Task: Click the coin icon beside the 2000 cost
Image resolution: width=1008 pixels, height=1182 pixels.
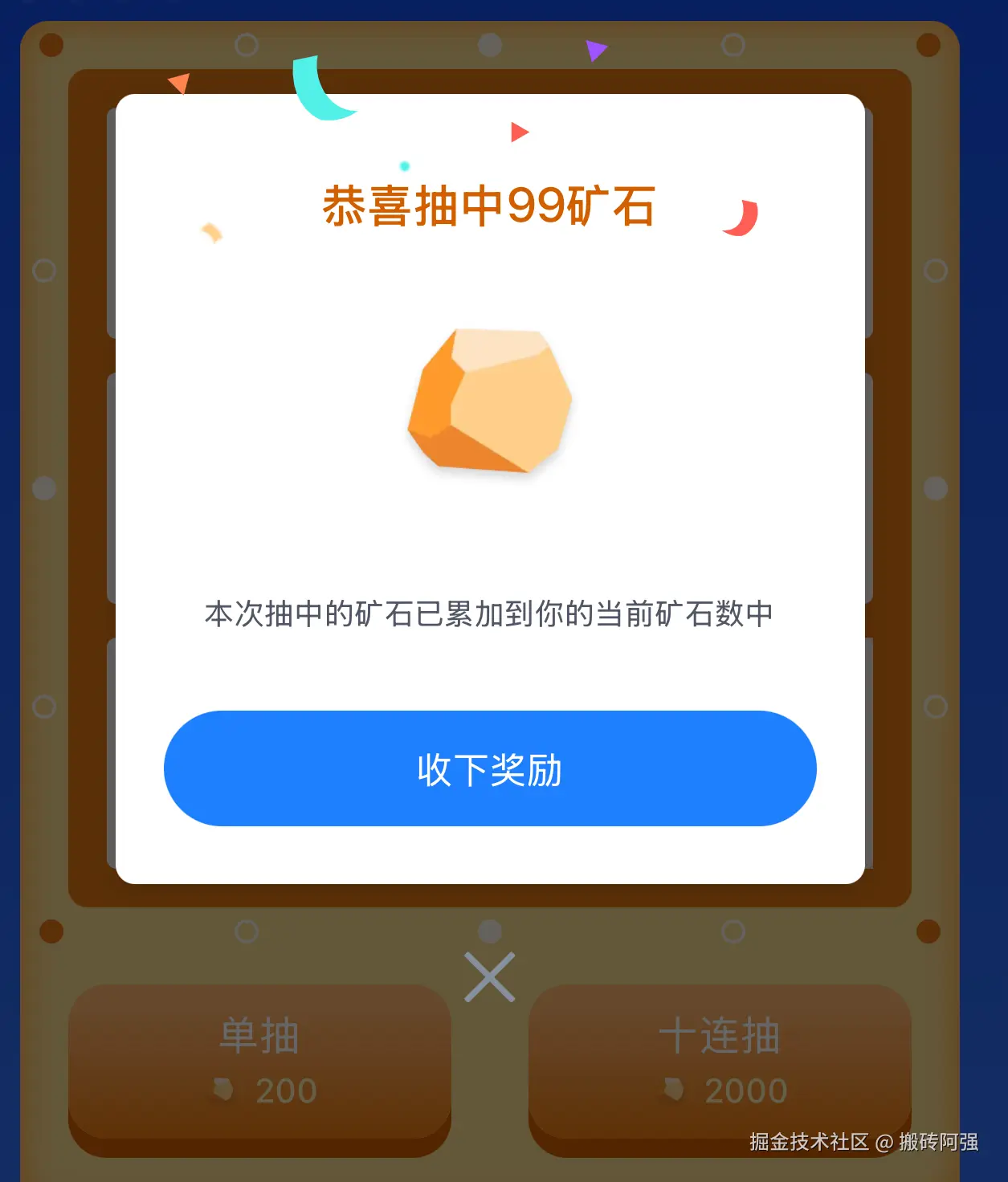Action: (x=675, y=1090)
